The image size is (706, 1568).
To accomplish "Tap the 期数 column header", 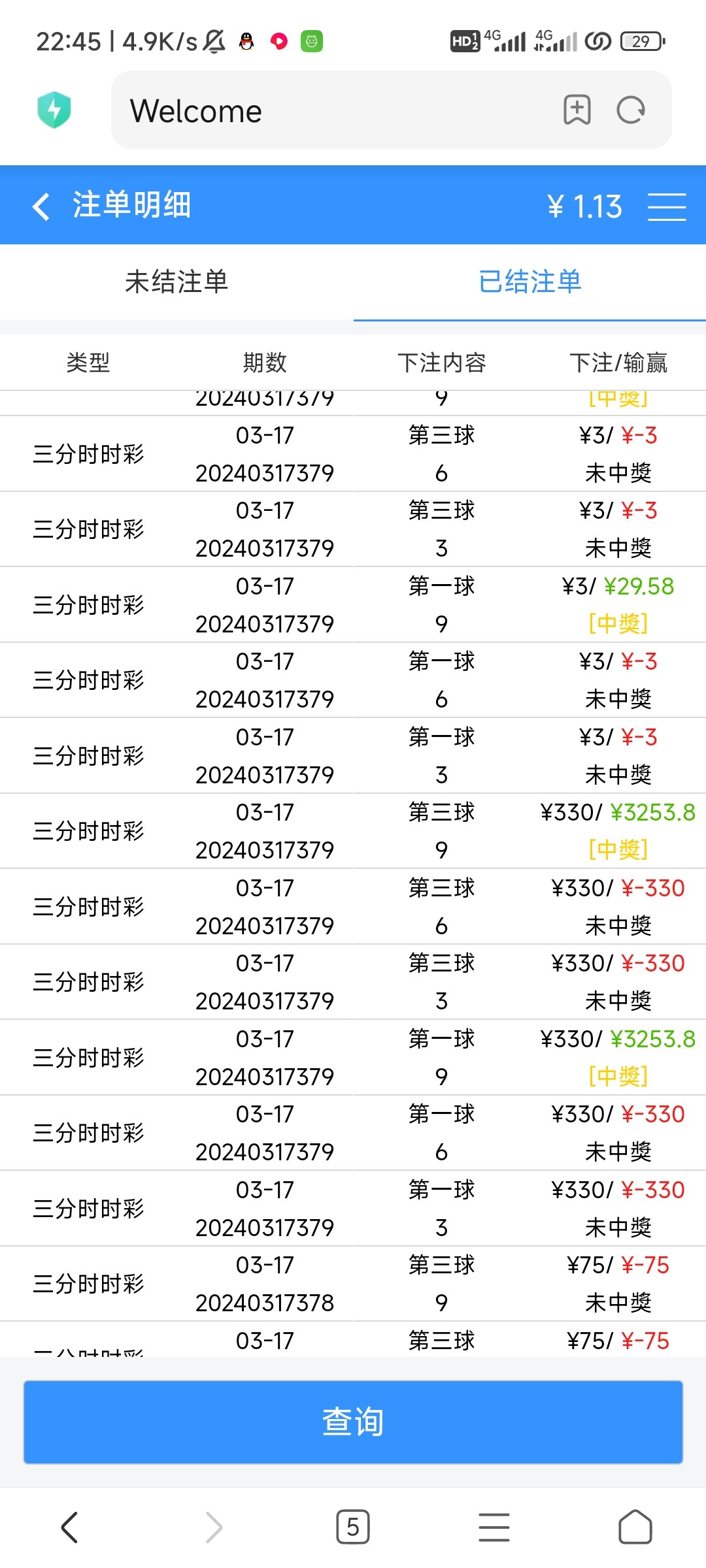I will coord(265,364).
